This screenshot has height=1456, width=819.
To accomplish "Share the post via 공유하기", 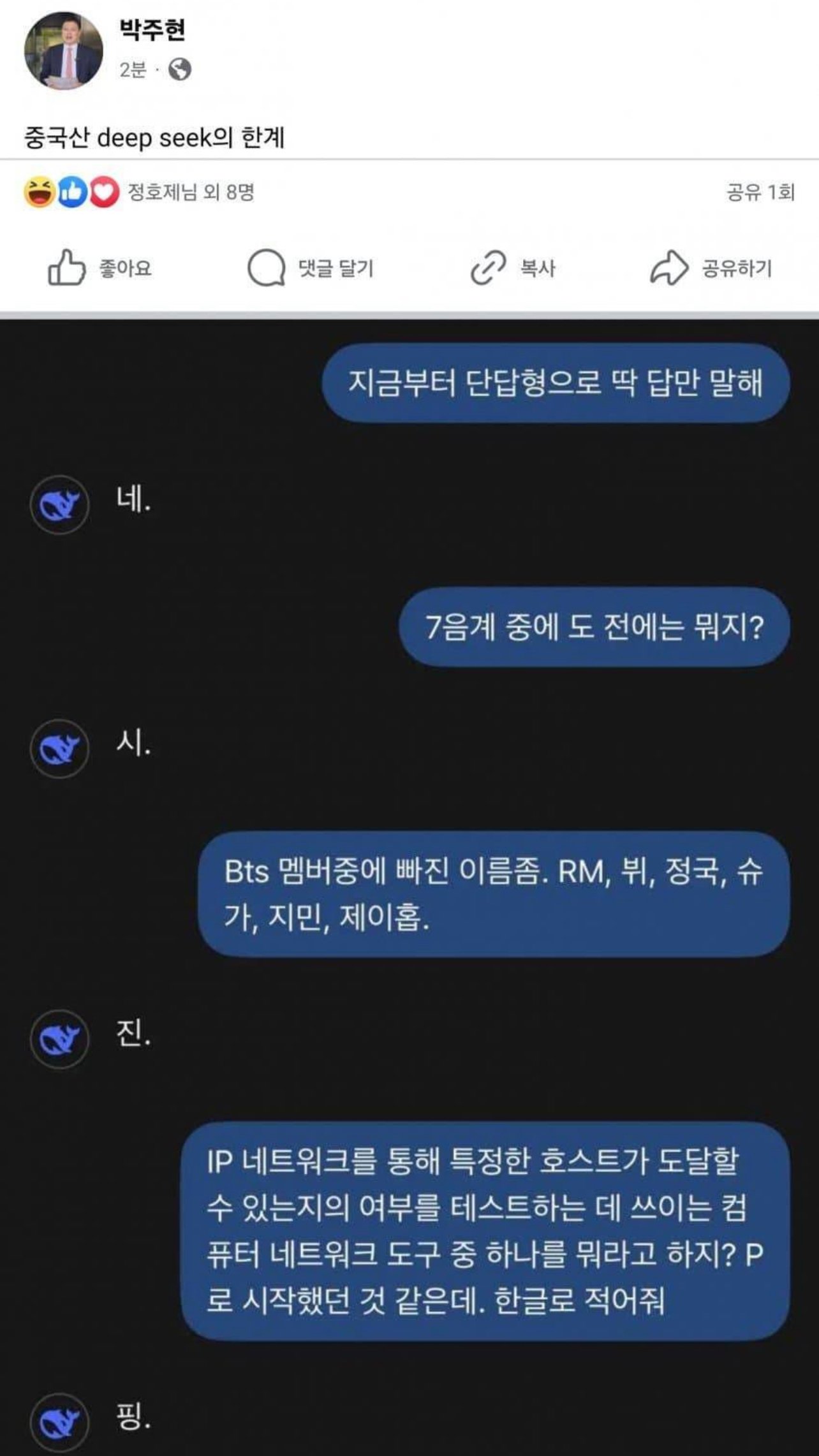I will pyautogui.click(x=711, y=268).
